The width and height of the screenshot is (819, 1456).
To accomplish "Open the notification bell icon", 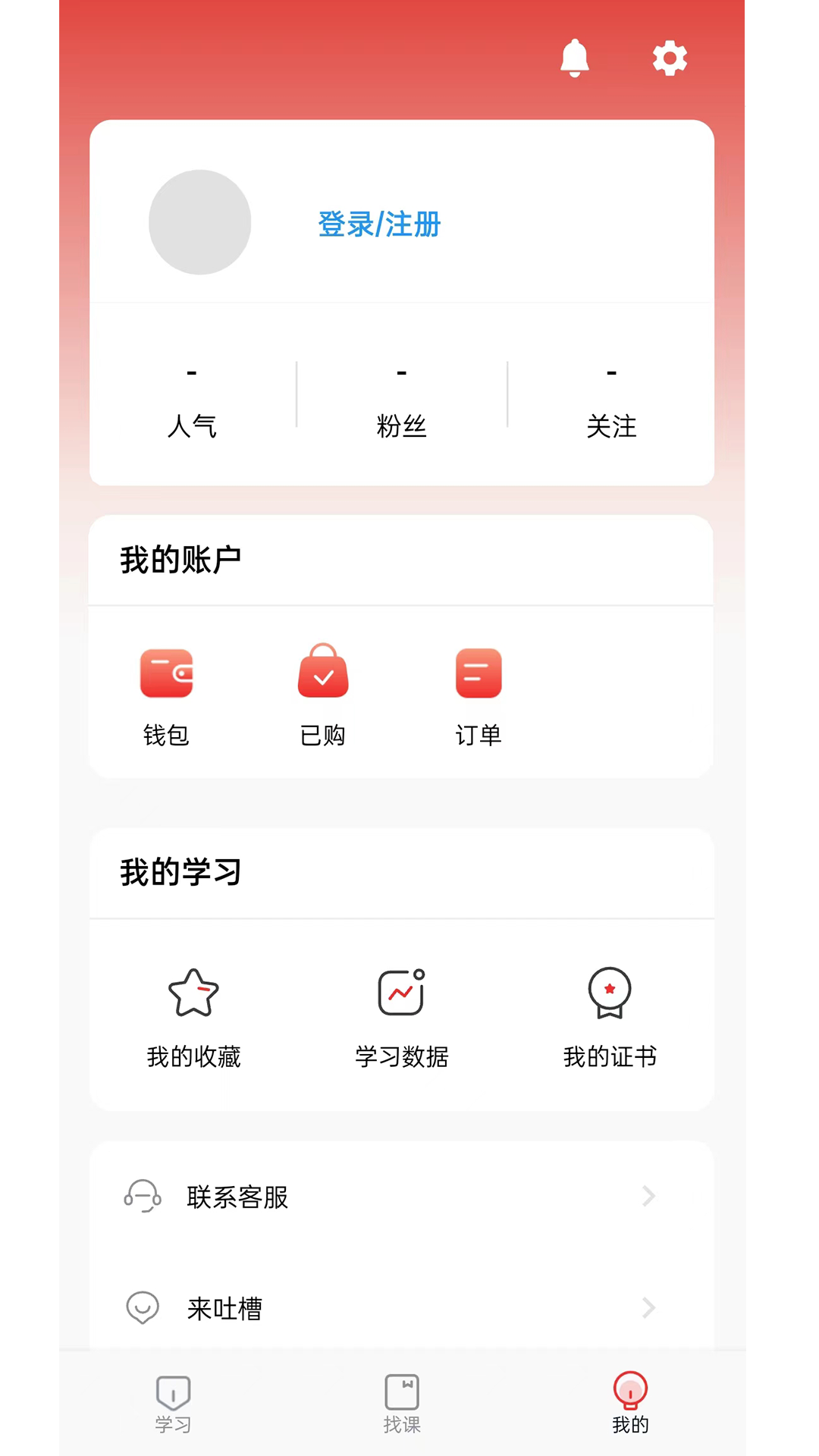I will coord(576,58).
